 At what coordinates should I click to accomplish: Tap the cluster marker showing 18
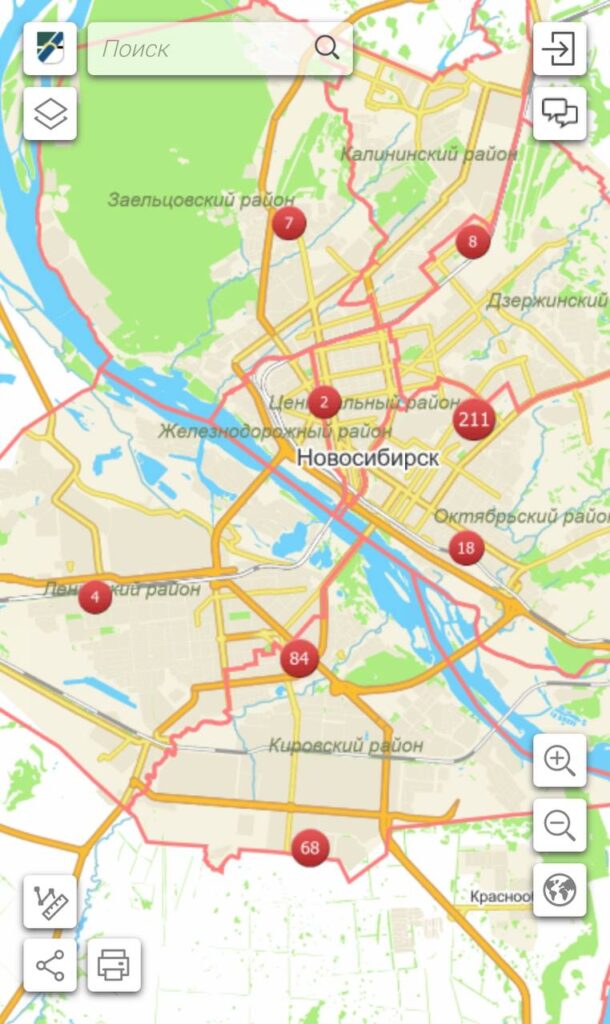pos(466,548)
